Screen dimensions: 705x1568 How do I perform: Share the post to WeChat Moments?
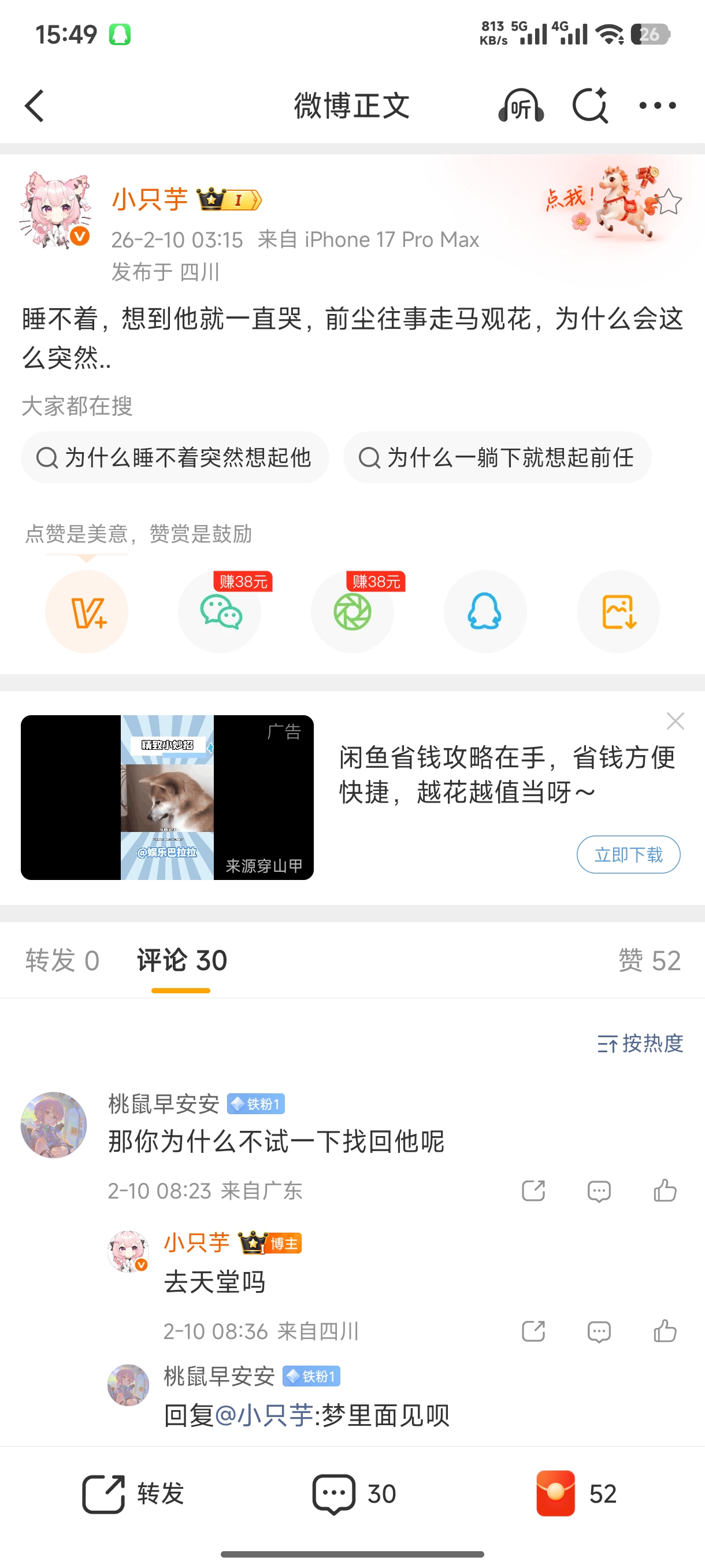[x=352, y=612]
